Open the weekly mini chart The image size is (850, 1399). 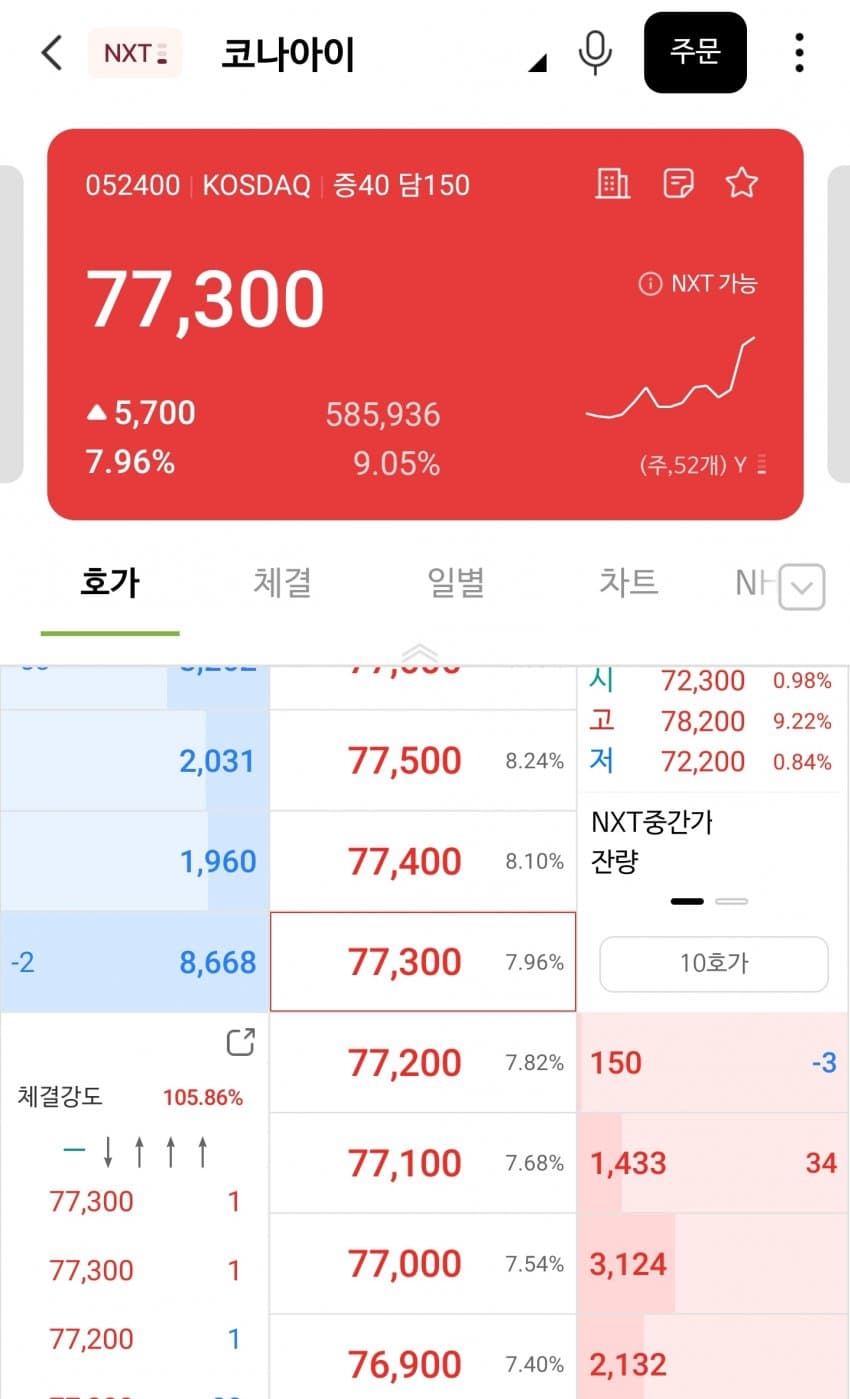(671, 378)
